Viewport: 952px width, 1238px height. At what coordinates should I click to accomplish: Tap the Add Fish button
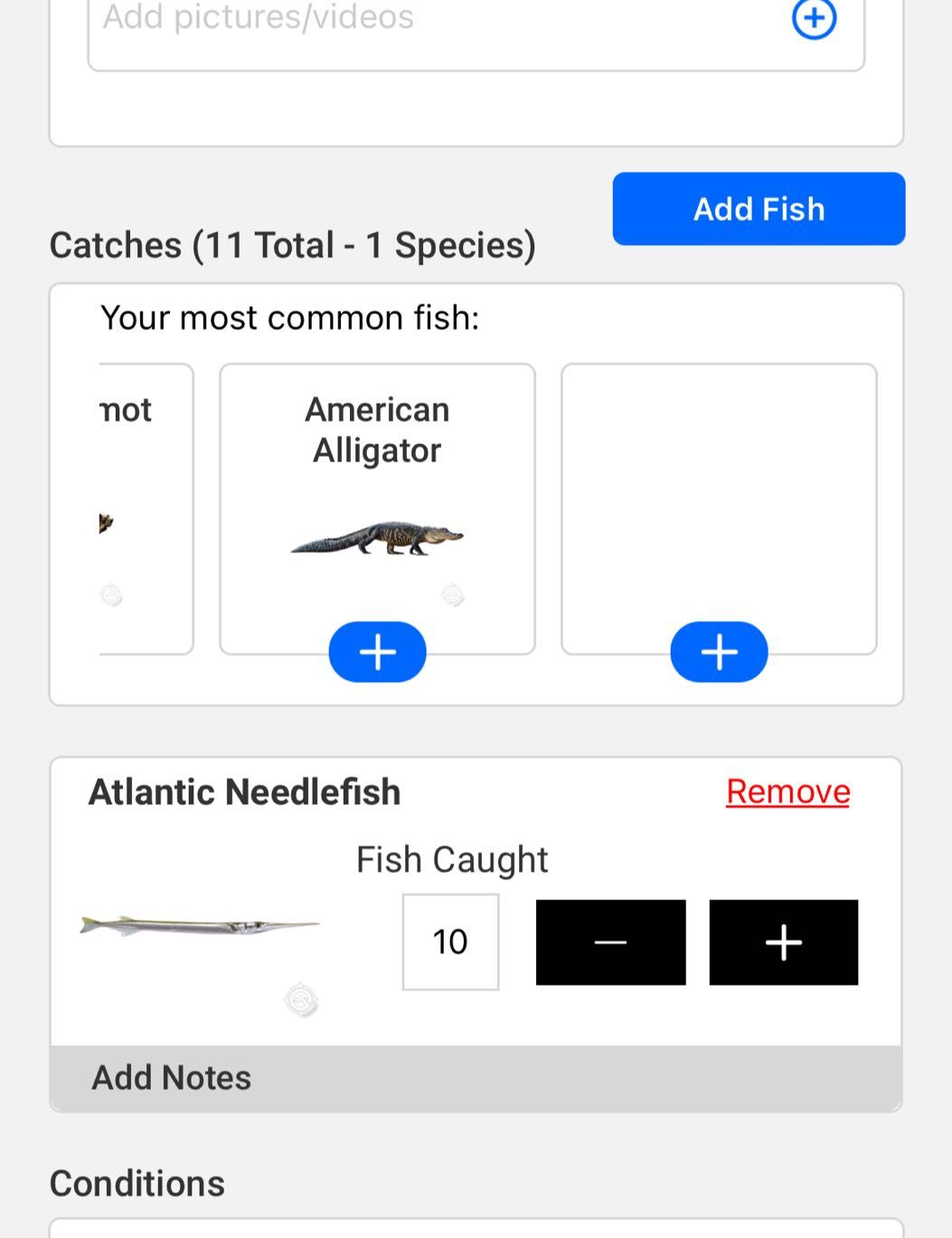pyautogui.click(x=759, y=209)
